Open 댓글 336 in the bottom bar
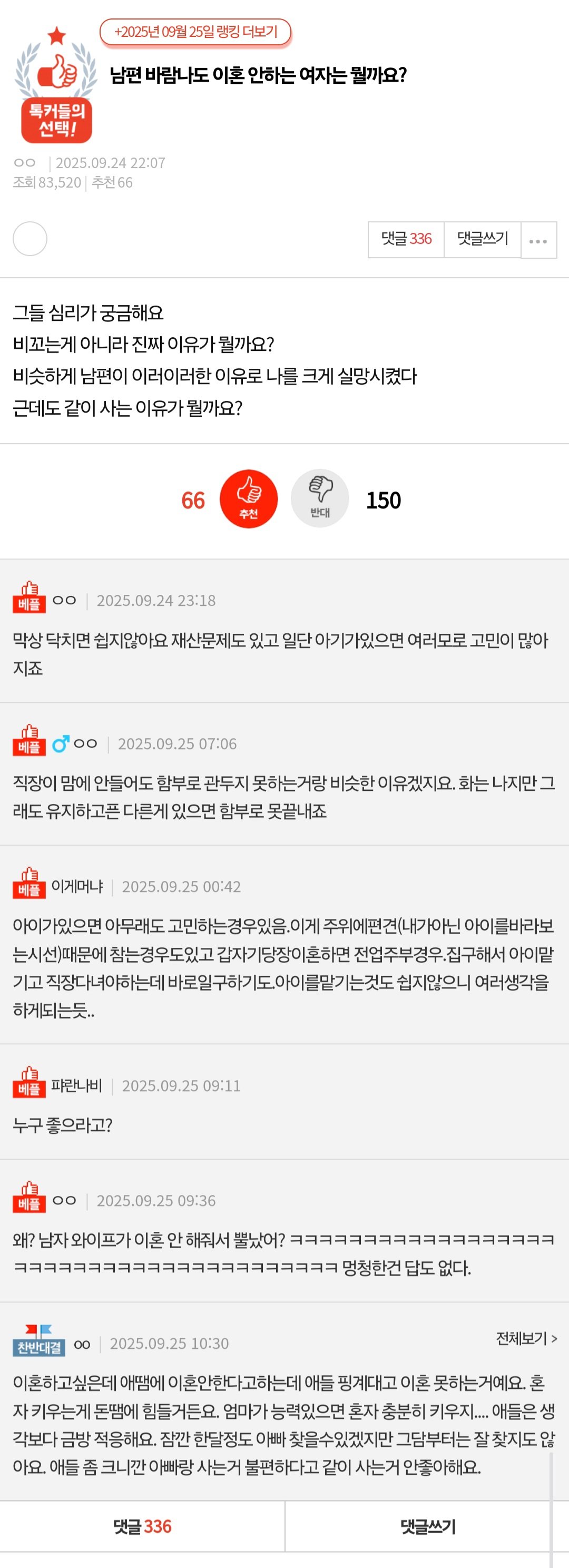 (x=142, y=1526)
